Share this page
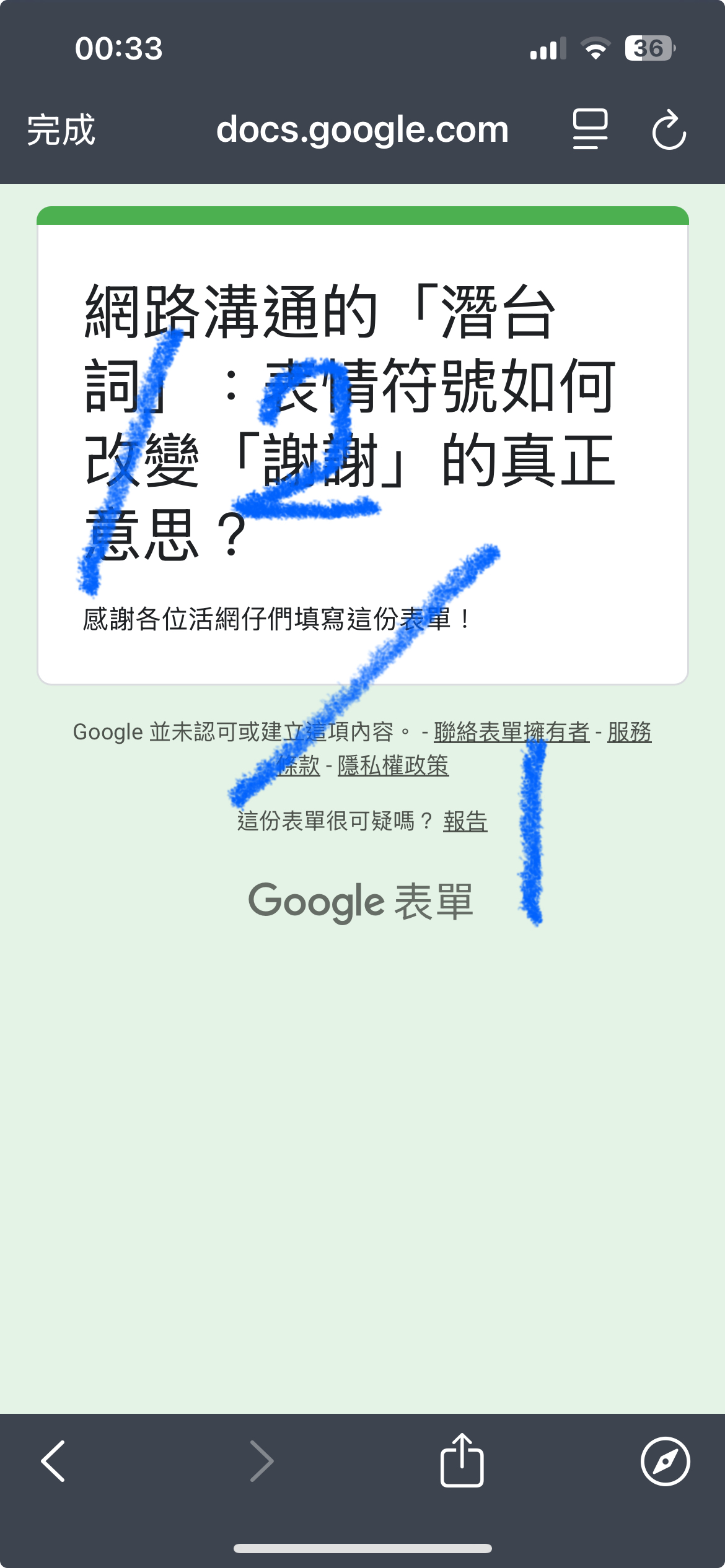The height and width of the screenshot is (1568, 725). tap(462, 1460)
